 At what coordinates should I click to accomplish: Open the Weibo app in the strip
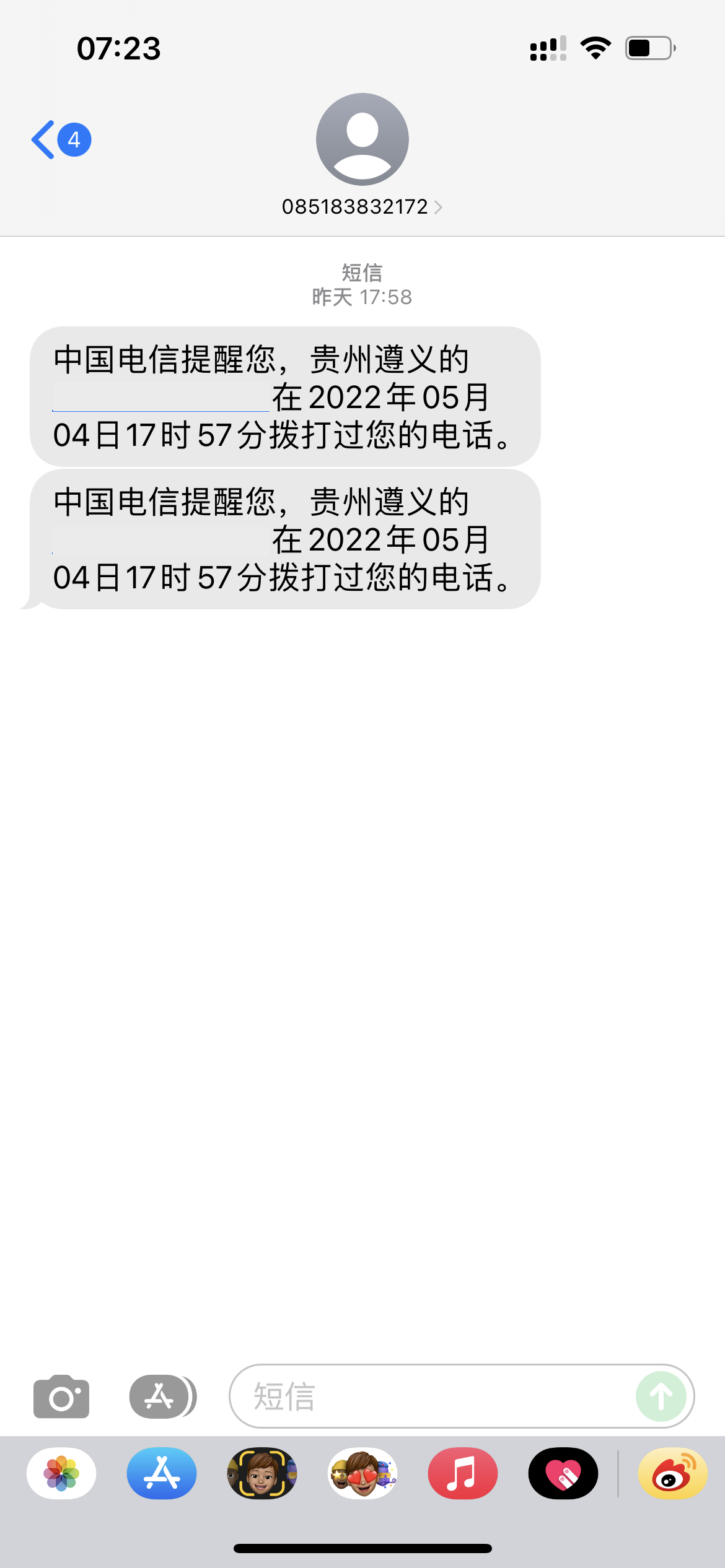[673, 1473]
